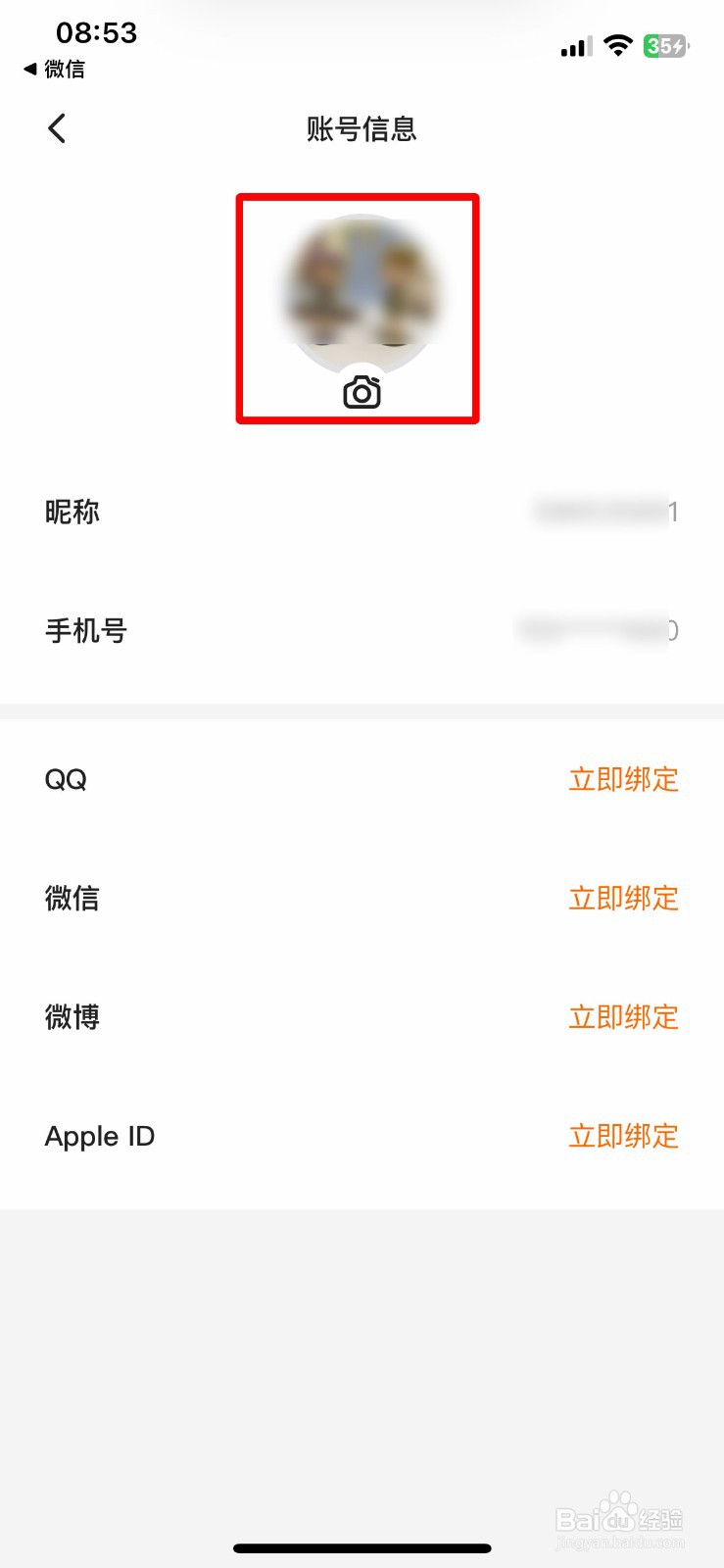Screen dimensions: 724x1568
Task: Tap the camera icon to change avatar
Action: click(362, 393)
